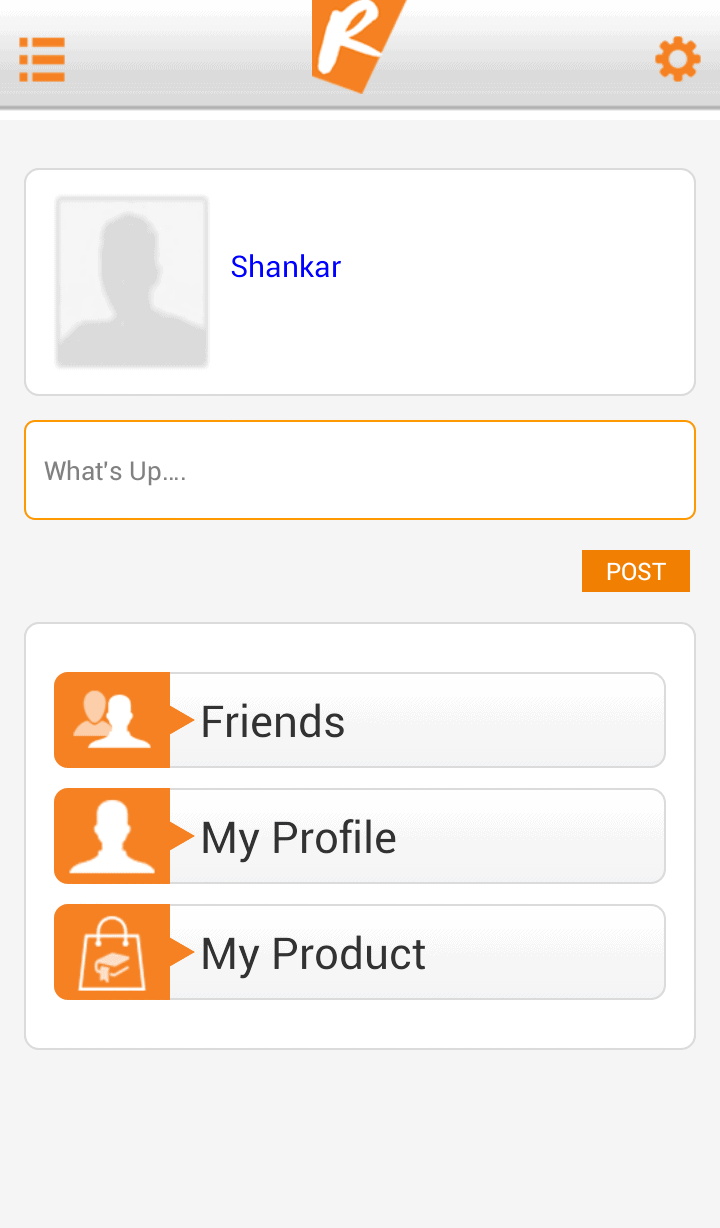Image resolution: width=720 pixels, height=1228 pixels.
Task: Focus the What's Up status field
Action: point(360,470)
